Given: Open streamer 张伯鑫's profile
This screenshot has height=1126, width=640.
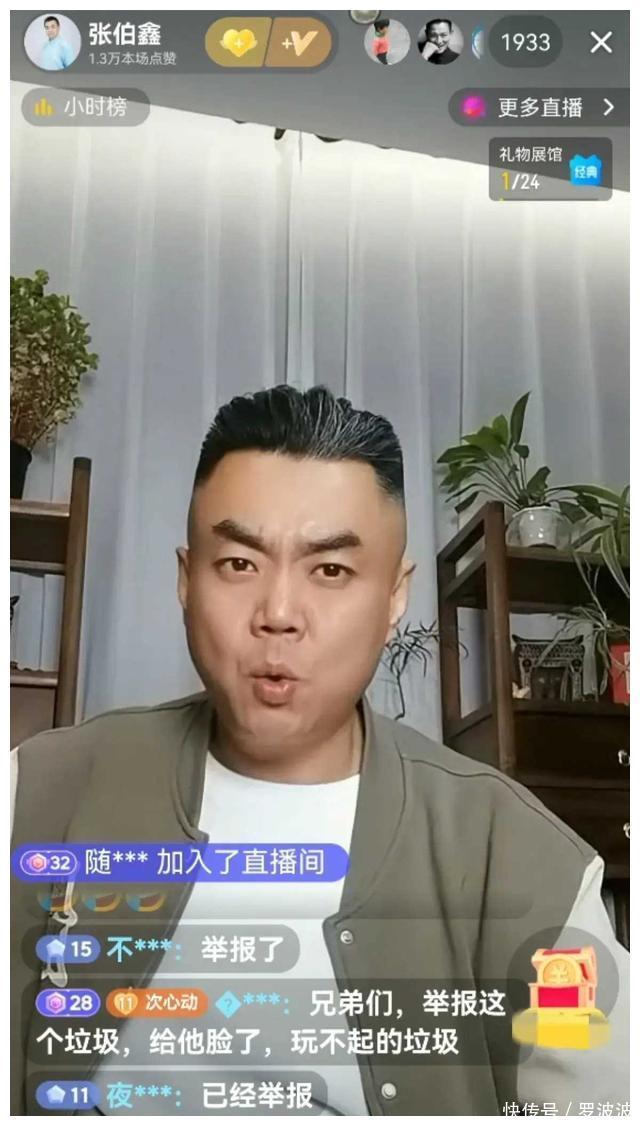Looking at the screenshot, I should point(53,42).
